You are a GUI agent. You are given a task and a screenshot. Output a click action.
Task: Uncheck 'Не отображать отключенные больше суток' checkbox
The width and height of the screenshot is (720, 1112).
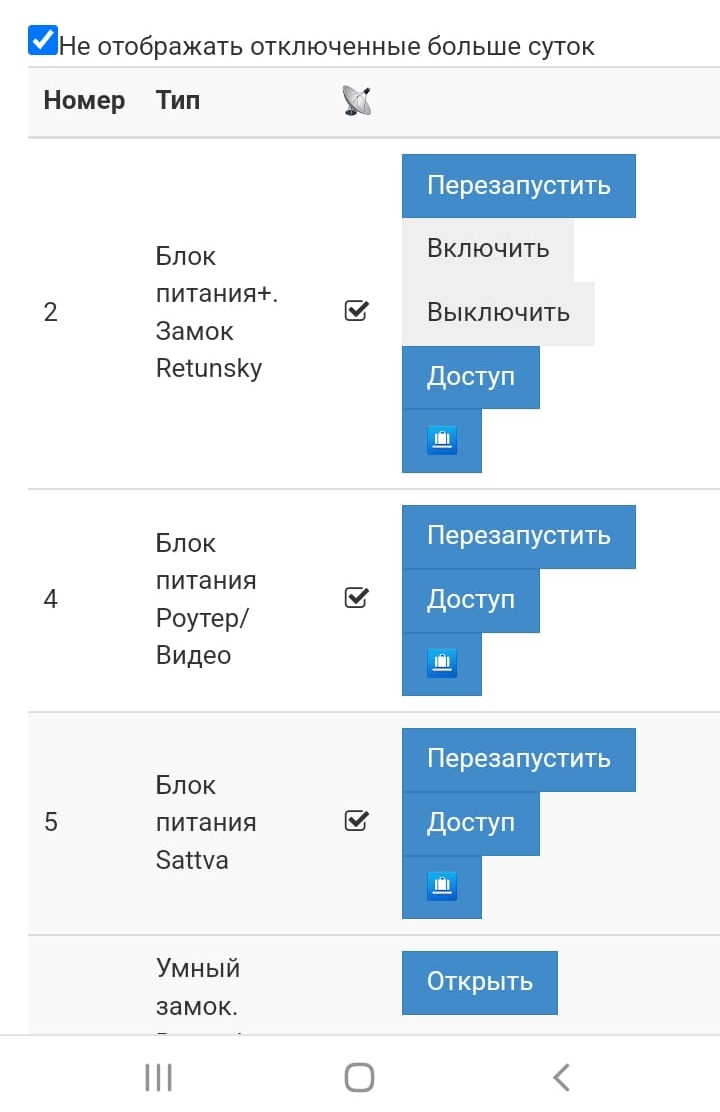[x=43, y=41]
